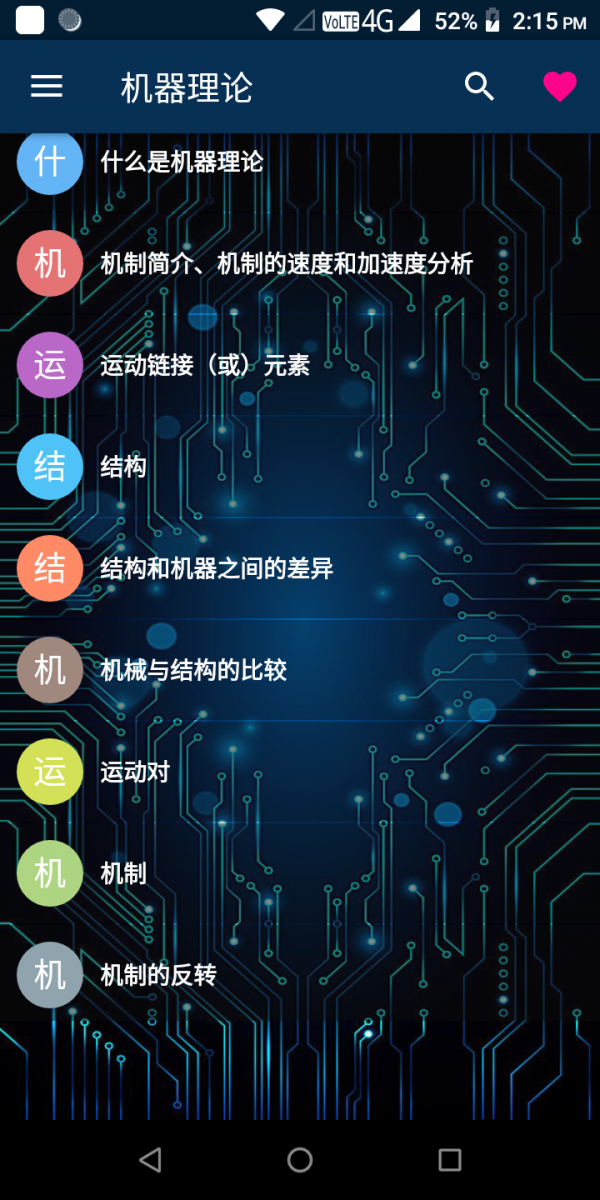This screenshot has height=1200, width=600.
Task: Open the 机制 topic
Action: [x=123, y=874]
